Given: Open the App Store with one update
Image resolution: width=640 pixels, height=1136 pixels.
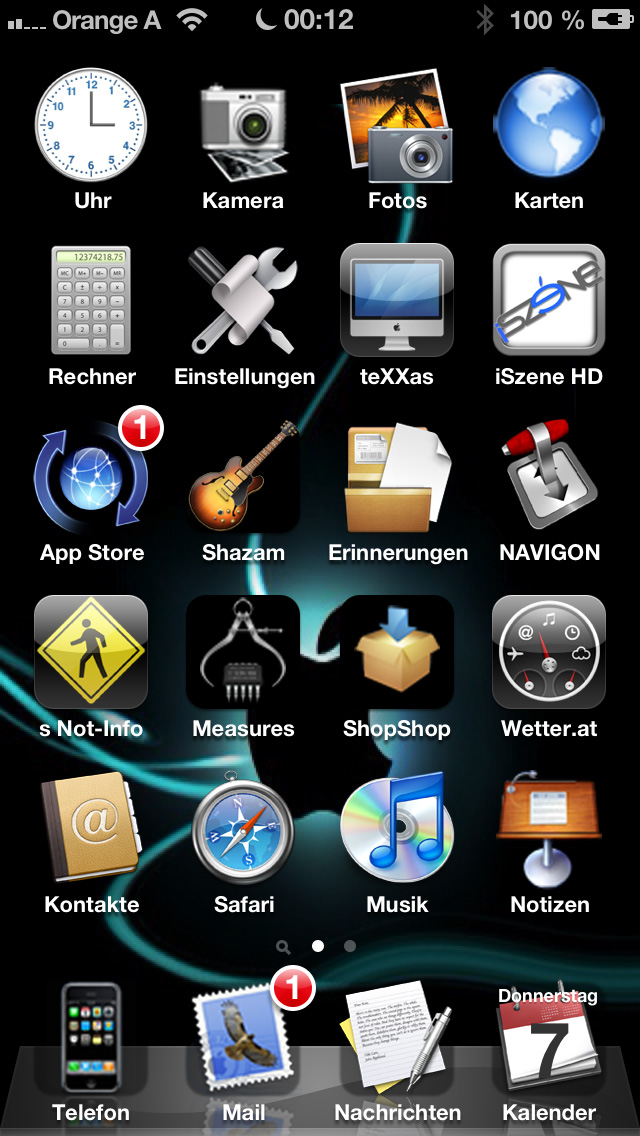Looking at the screenshot, I should click(91, 477).
